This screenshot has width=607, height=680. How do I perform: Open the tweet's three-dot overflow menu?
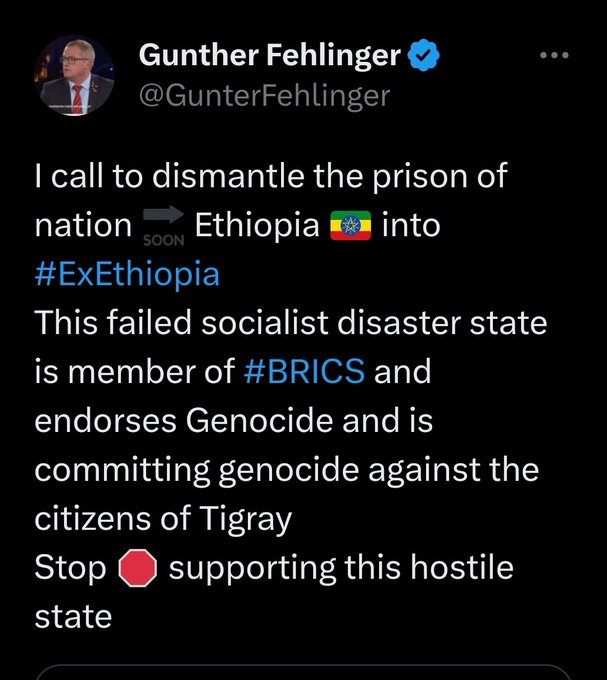pyautogui.click(x=553, y=56)
